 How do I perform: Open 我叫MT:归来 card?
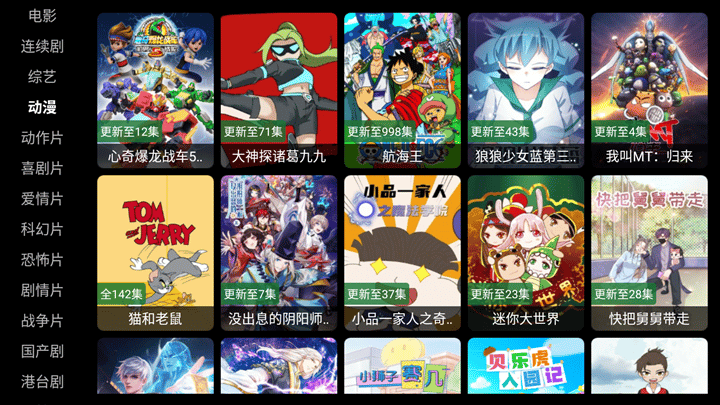[x=649, y=90]
